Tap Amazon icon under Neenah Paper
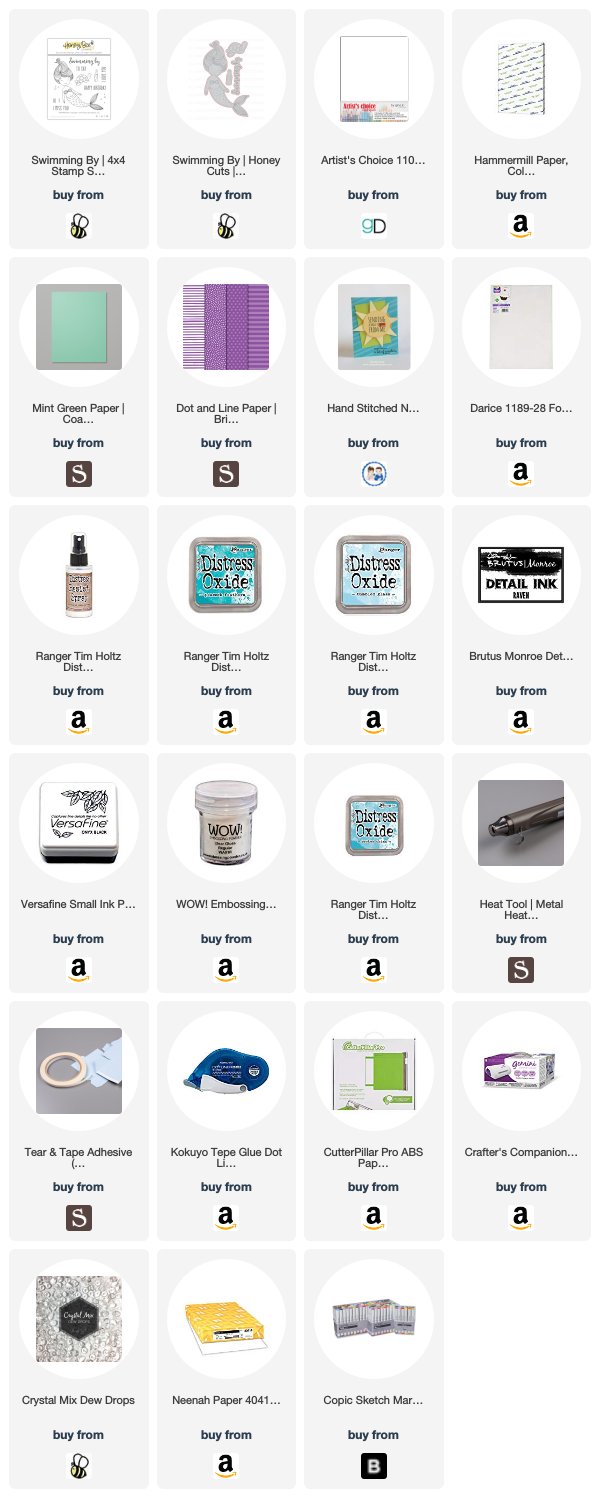 click(x=225, y=1465)
